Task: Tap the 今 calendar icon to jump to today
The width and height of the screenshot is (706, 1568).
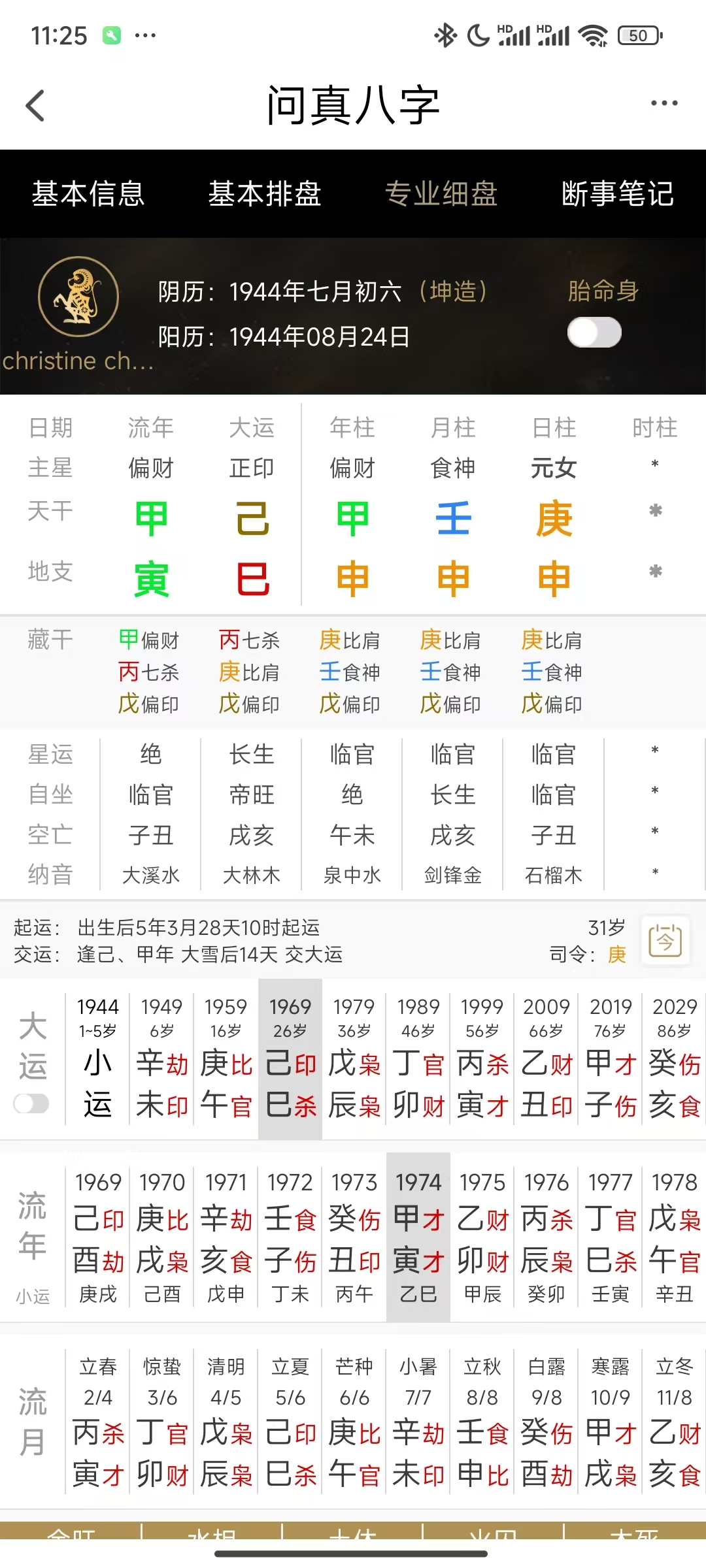Action: click(x=665, y=941)
